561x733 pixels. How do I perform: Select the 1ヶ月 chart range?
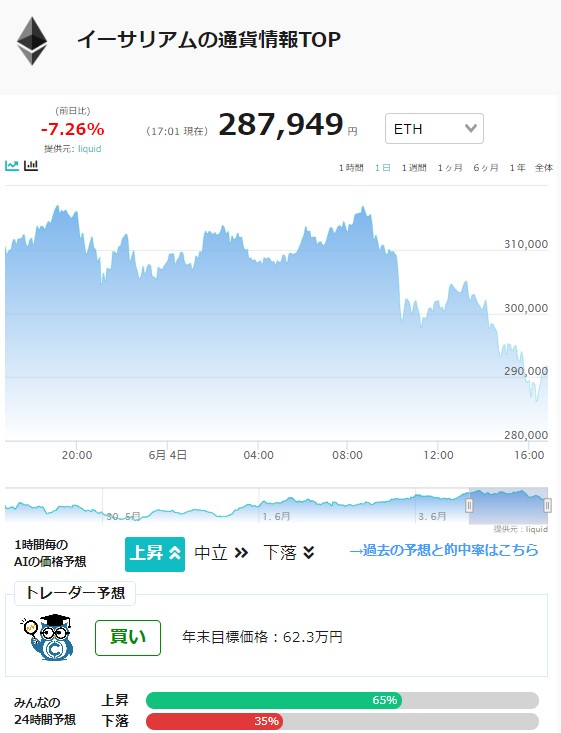(x=450, y=168)
